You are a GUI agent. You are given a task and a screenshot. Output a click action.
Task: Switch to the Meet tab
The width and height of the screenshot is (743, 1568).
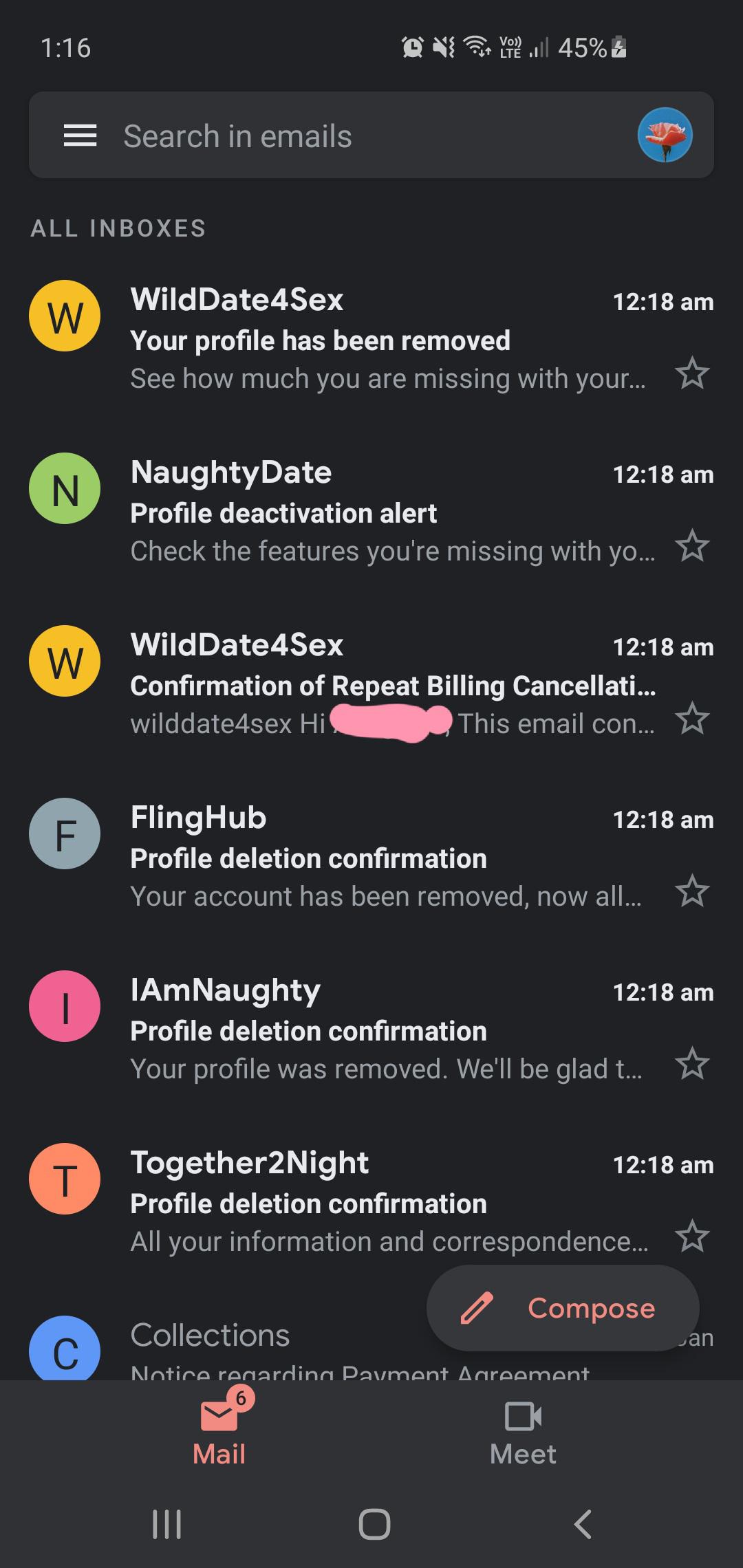[x=523, y=1433]
